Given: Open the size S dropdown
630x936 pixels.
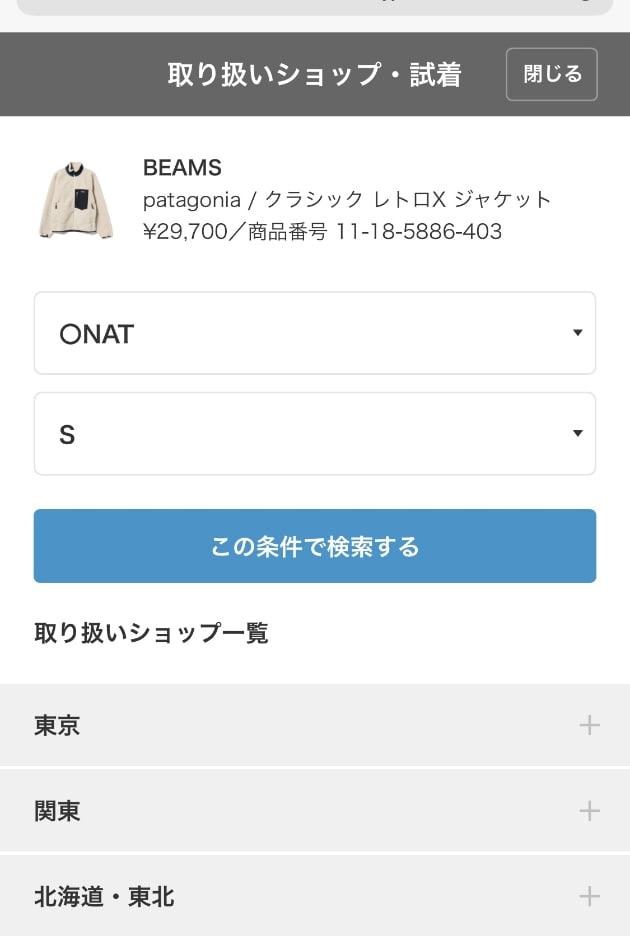Looking at the screenshot, I should pos(315,434).
